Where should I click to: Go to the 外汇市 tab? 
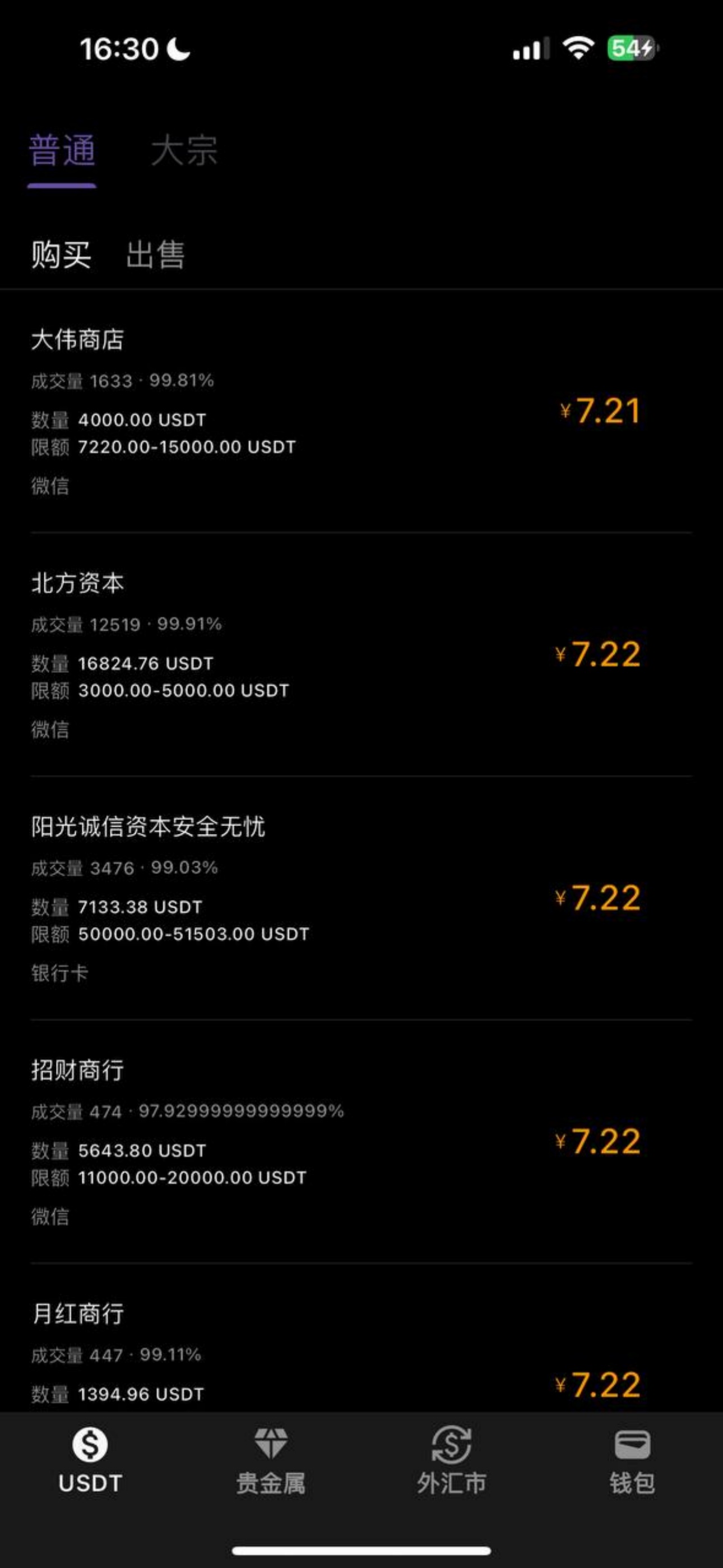click(x=452, y=1460)
